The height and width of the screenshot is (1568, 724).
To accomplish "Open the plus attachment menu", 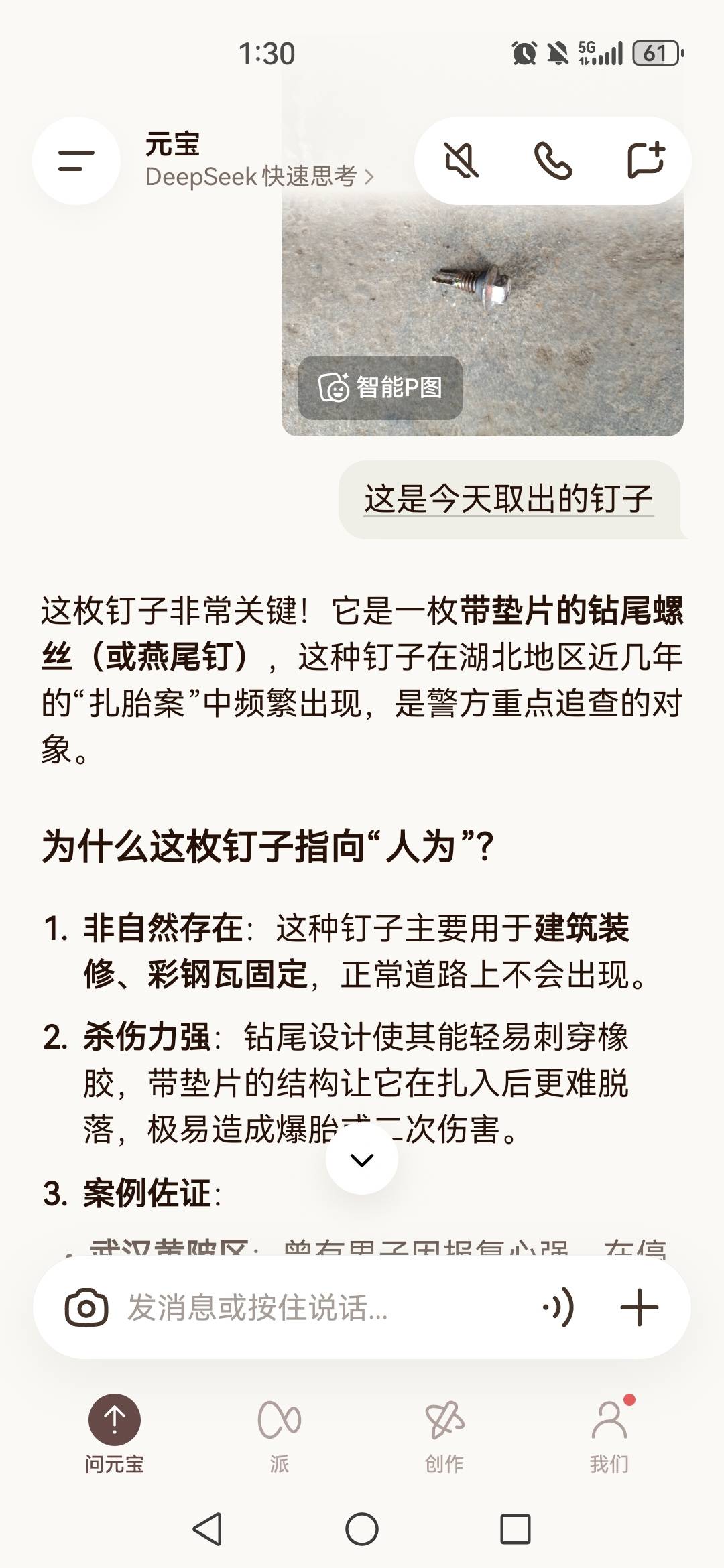I will (x=639, y=1307).
